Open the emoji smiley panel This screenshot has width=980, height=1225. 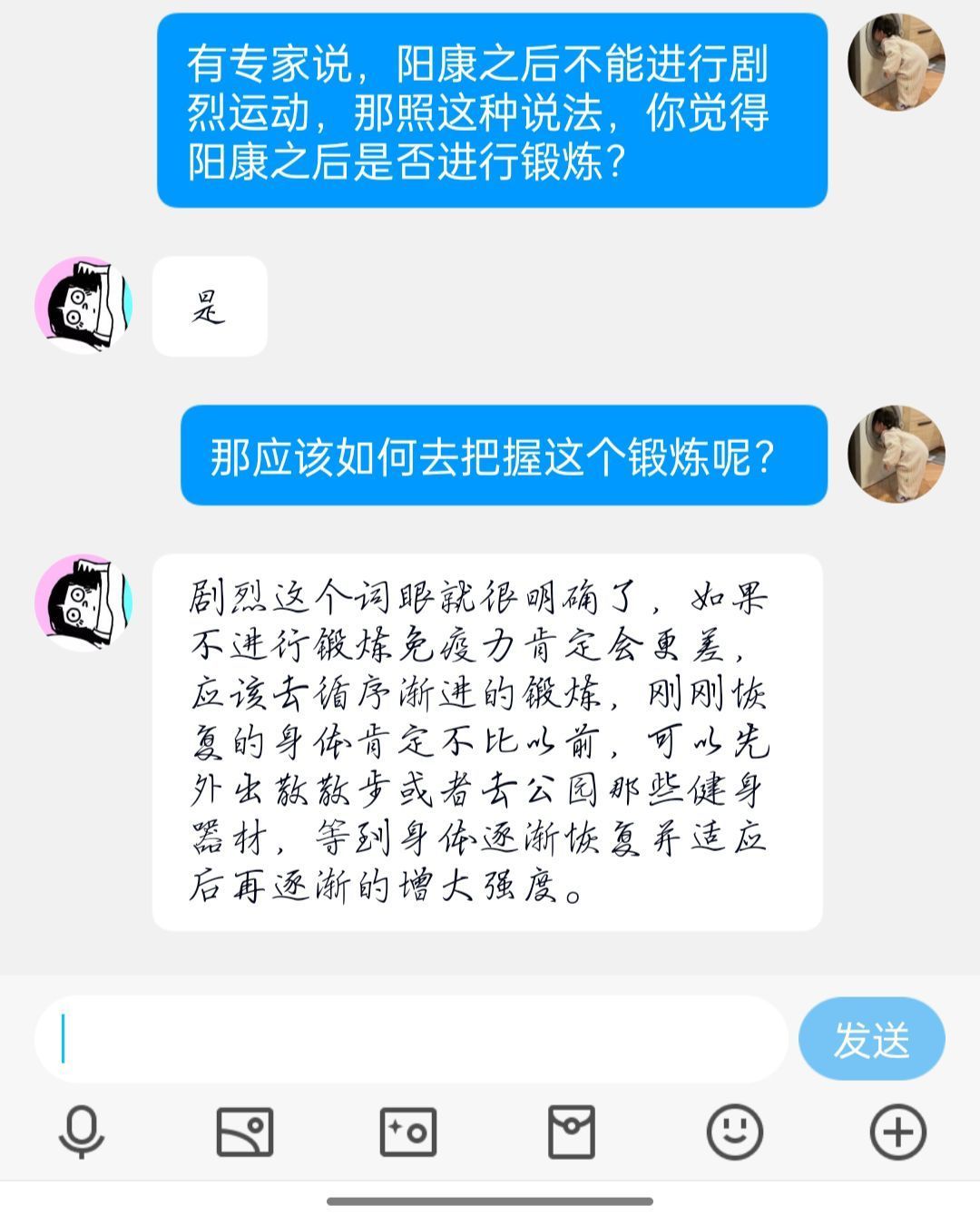[735, 1132]
